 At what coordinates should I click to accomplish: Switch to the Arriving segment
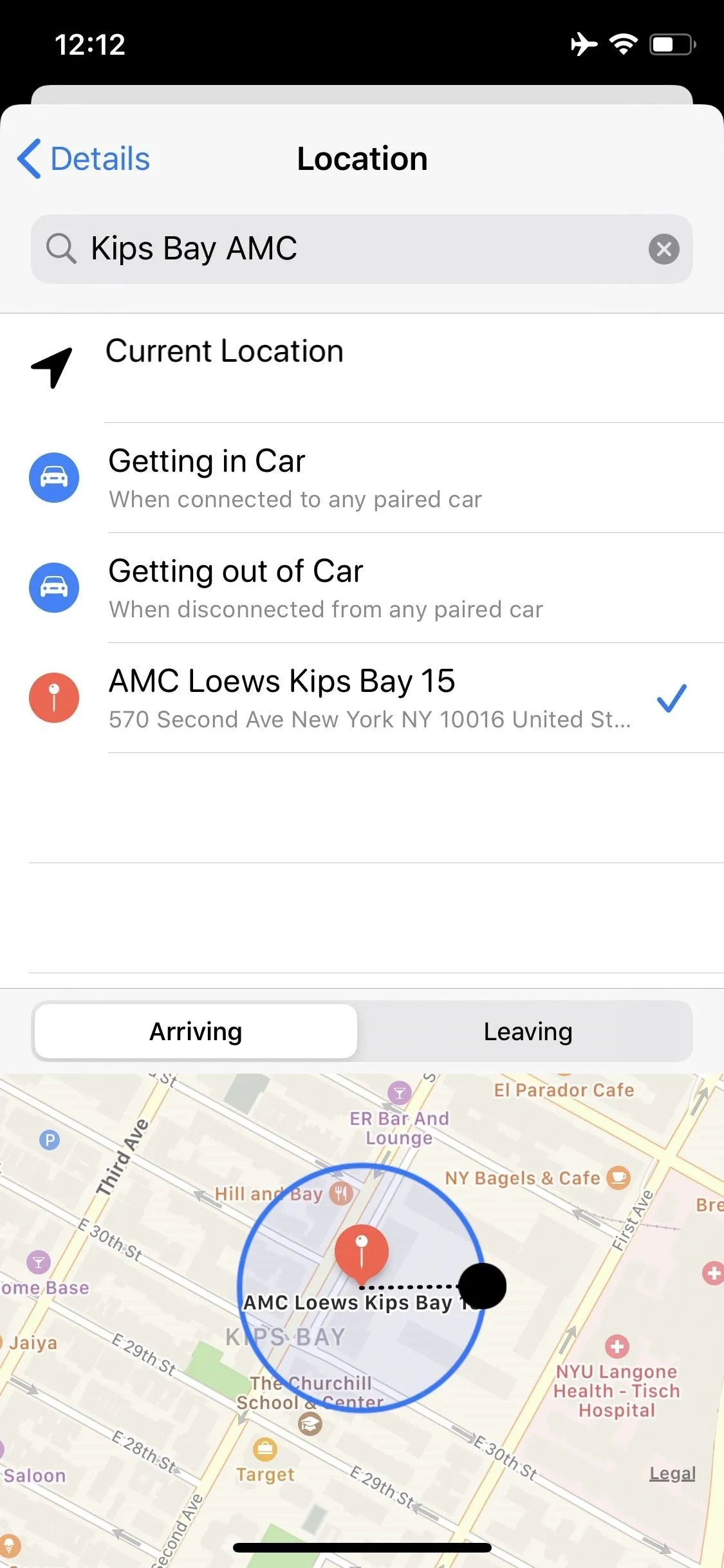[x=196, y=1031]
